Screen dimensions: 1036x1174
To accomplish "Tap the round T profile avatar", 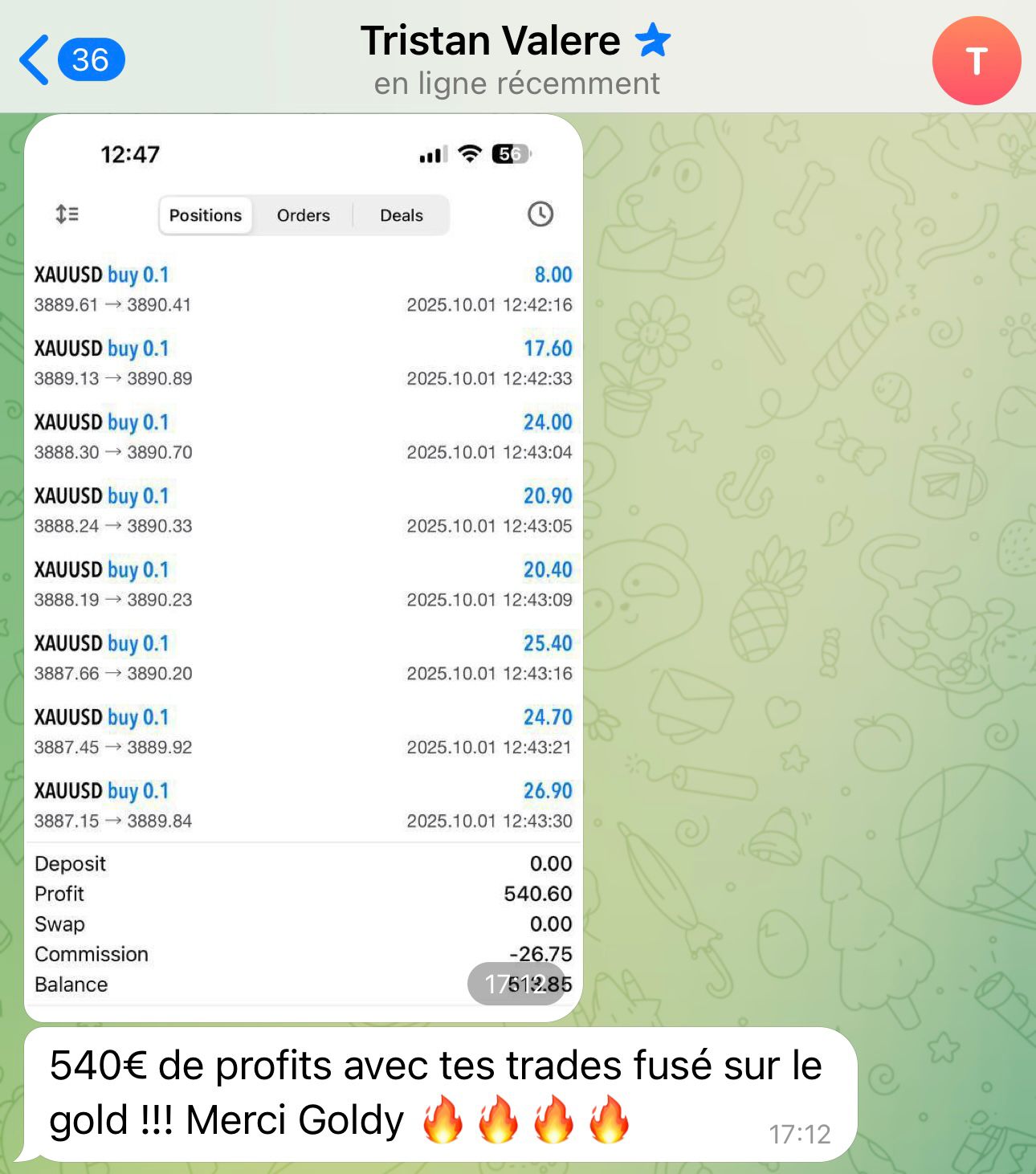I will click(x=976, y=61).
